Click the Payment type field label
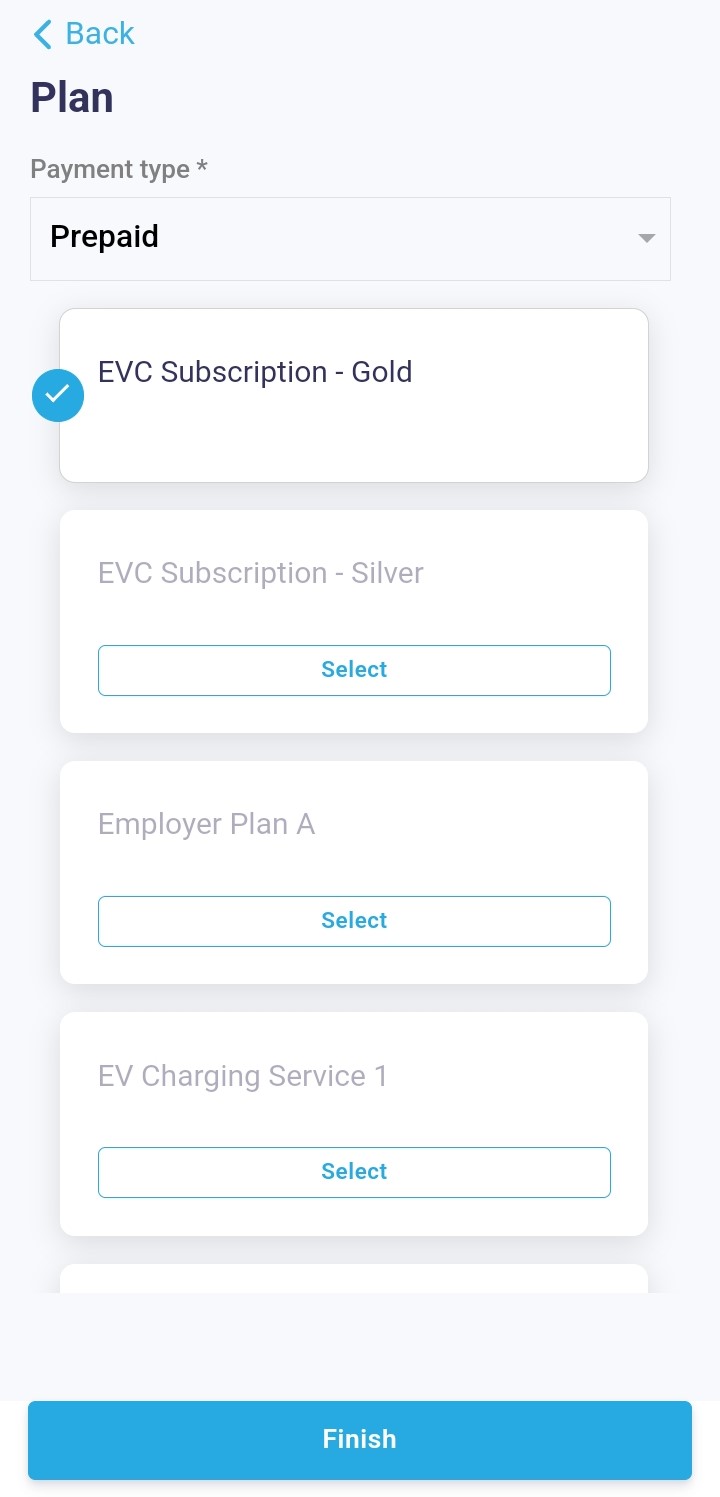Image resolution: width=720 pixels, height=1497 pixels. [x=118, y=168]
